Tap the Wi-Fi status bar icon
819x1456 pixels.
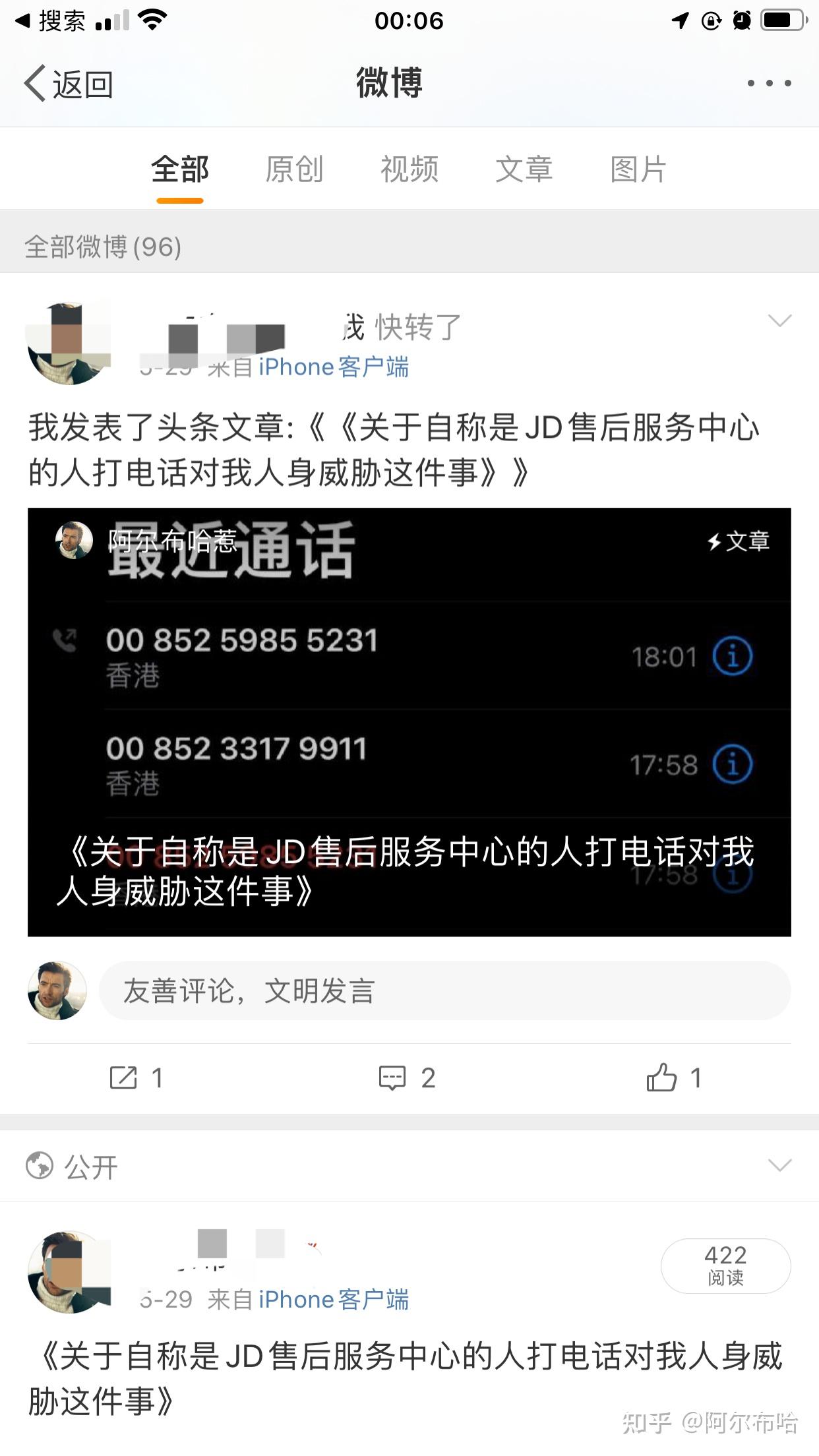[153, 20]
